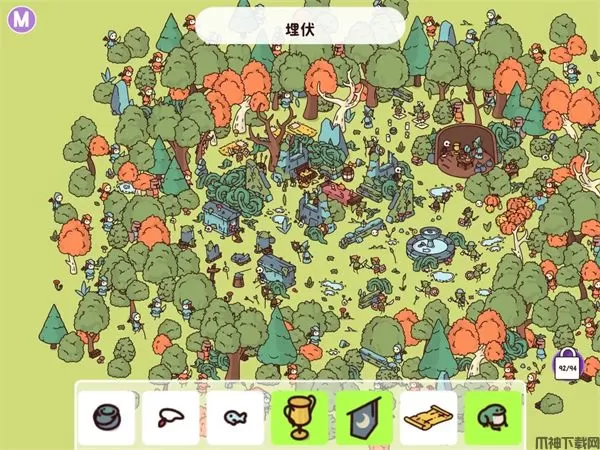The width and height of the screenshot is (600, 450).
Task: Select the red string item in the tray
Action: point(171,417)
